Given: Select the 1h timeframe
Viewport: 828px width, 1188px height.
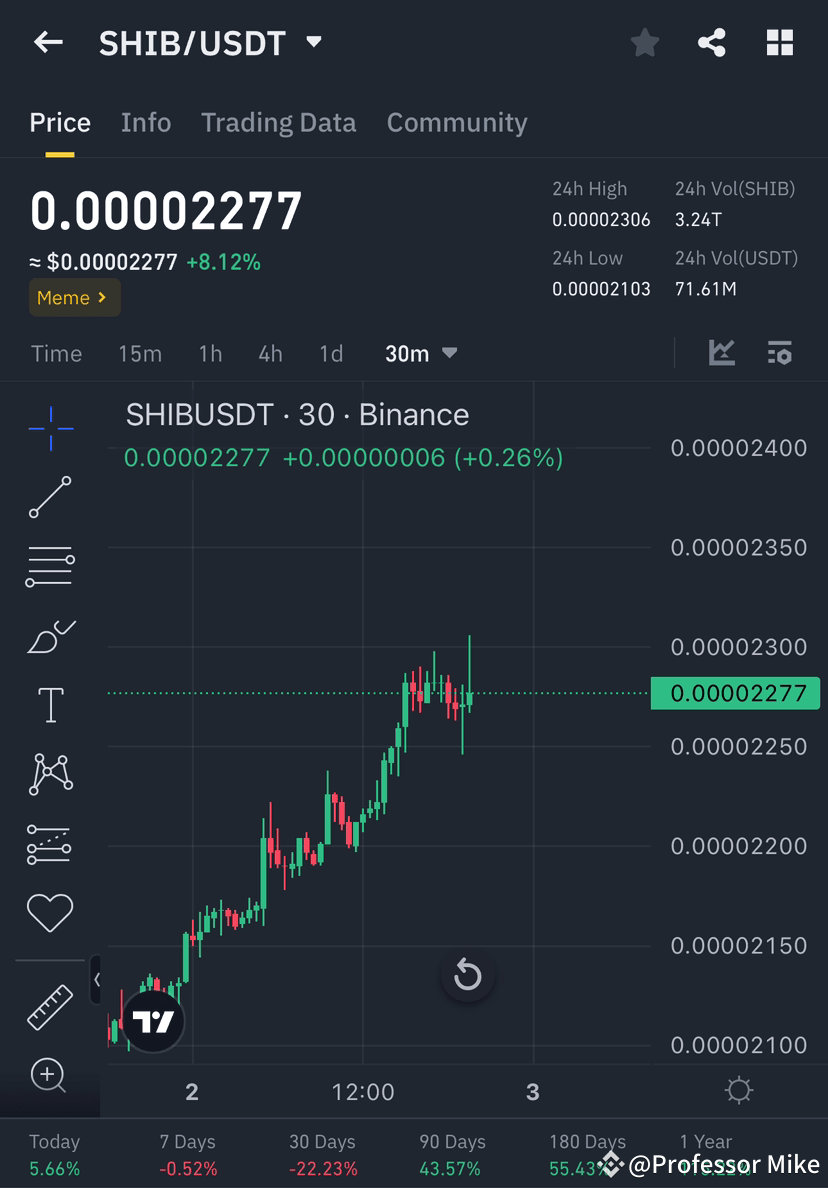Looking at the screenshot, I should click(210, 353).
